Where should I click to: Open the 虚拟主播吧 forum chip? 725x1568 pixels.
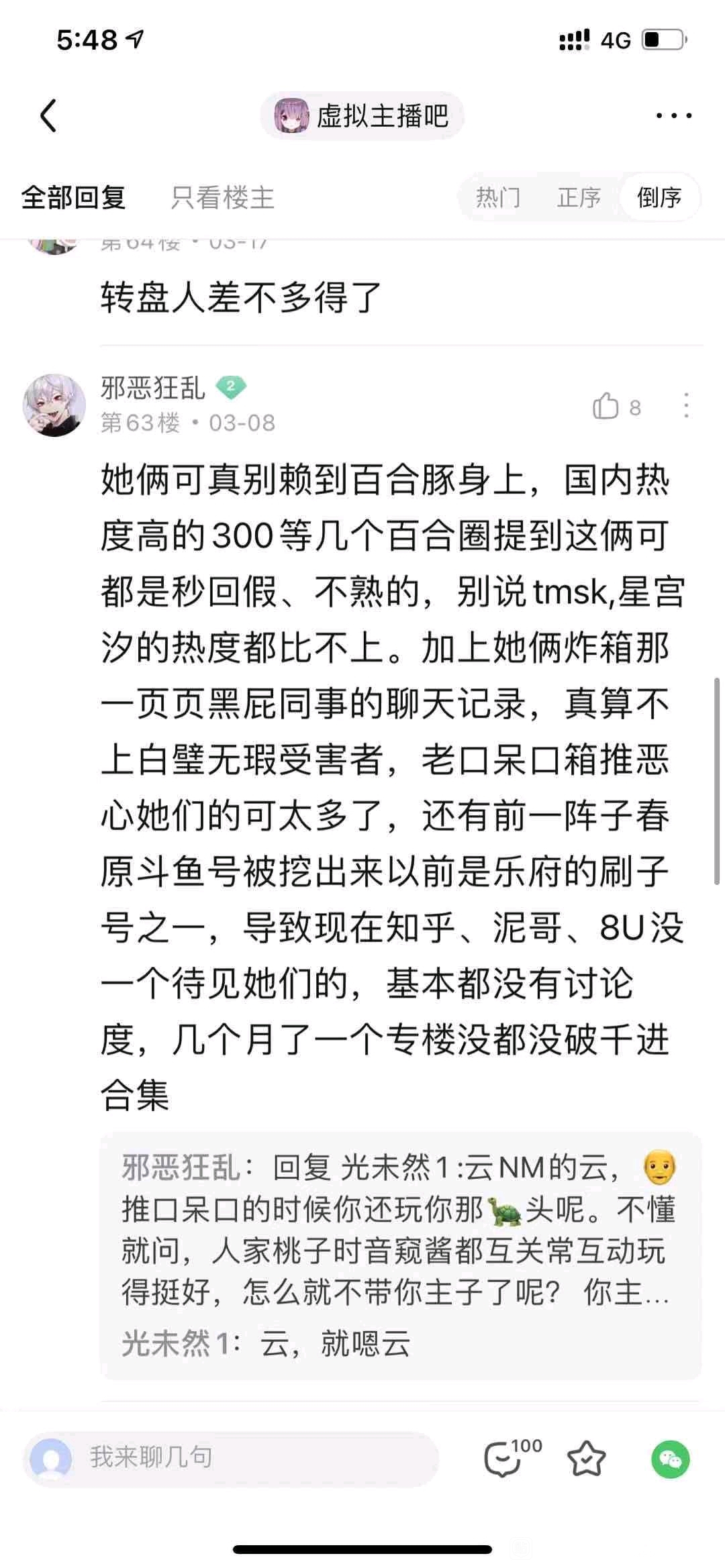pos(362,116)
